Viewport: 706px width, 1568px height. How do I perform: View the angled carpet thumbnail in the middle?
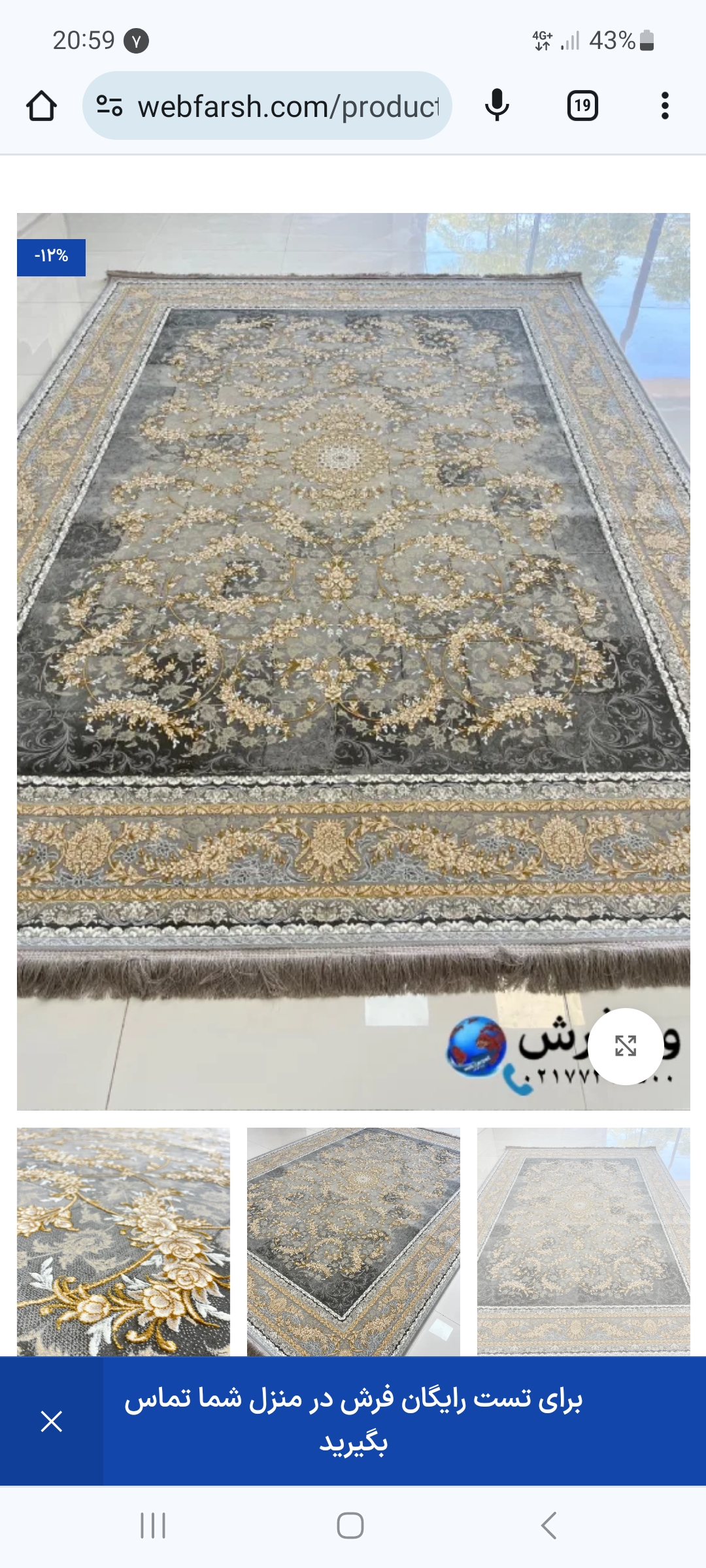353,1241
